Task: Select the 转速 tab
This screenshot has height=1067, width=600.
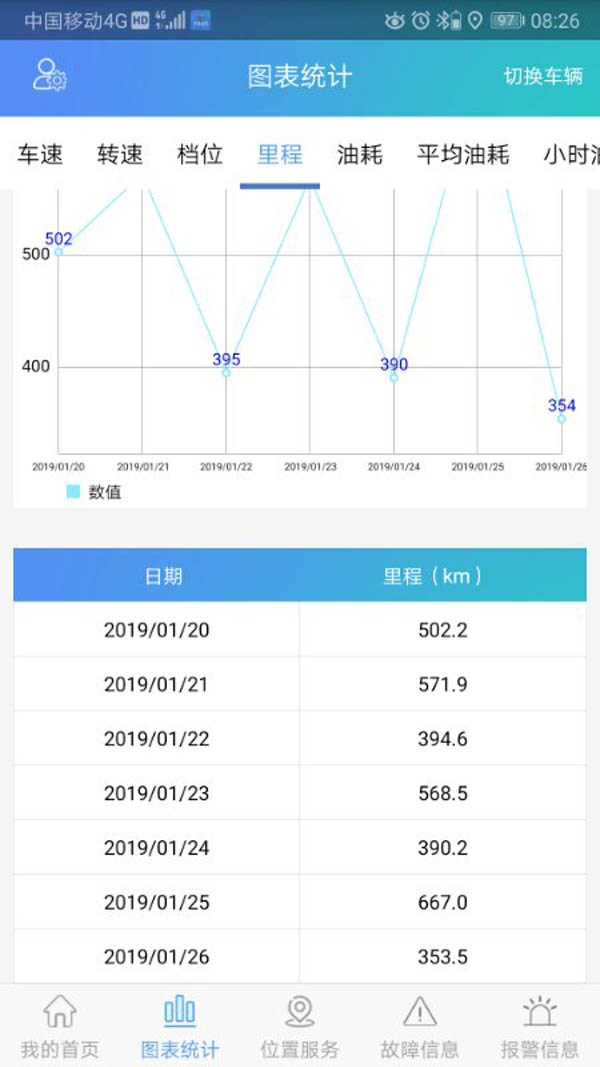Action: click(120, 154)
